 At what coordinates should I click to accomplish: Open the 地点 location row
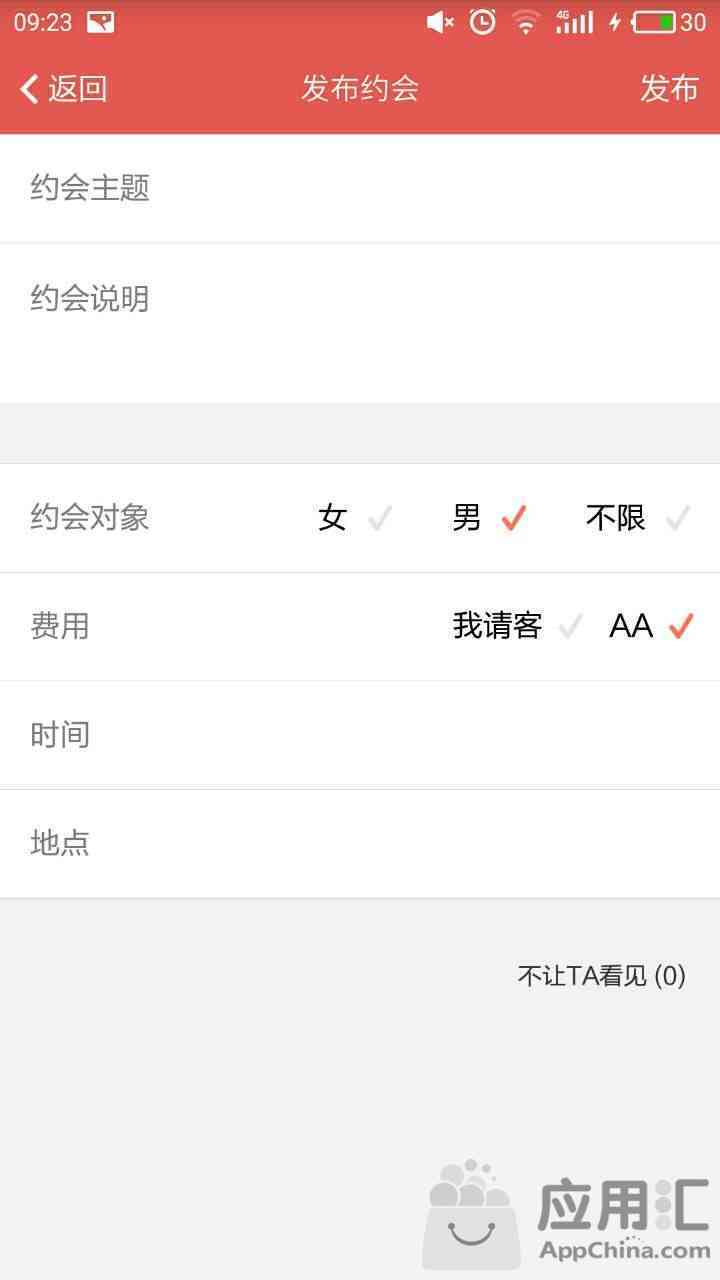click(360, 844)
